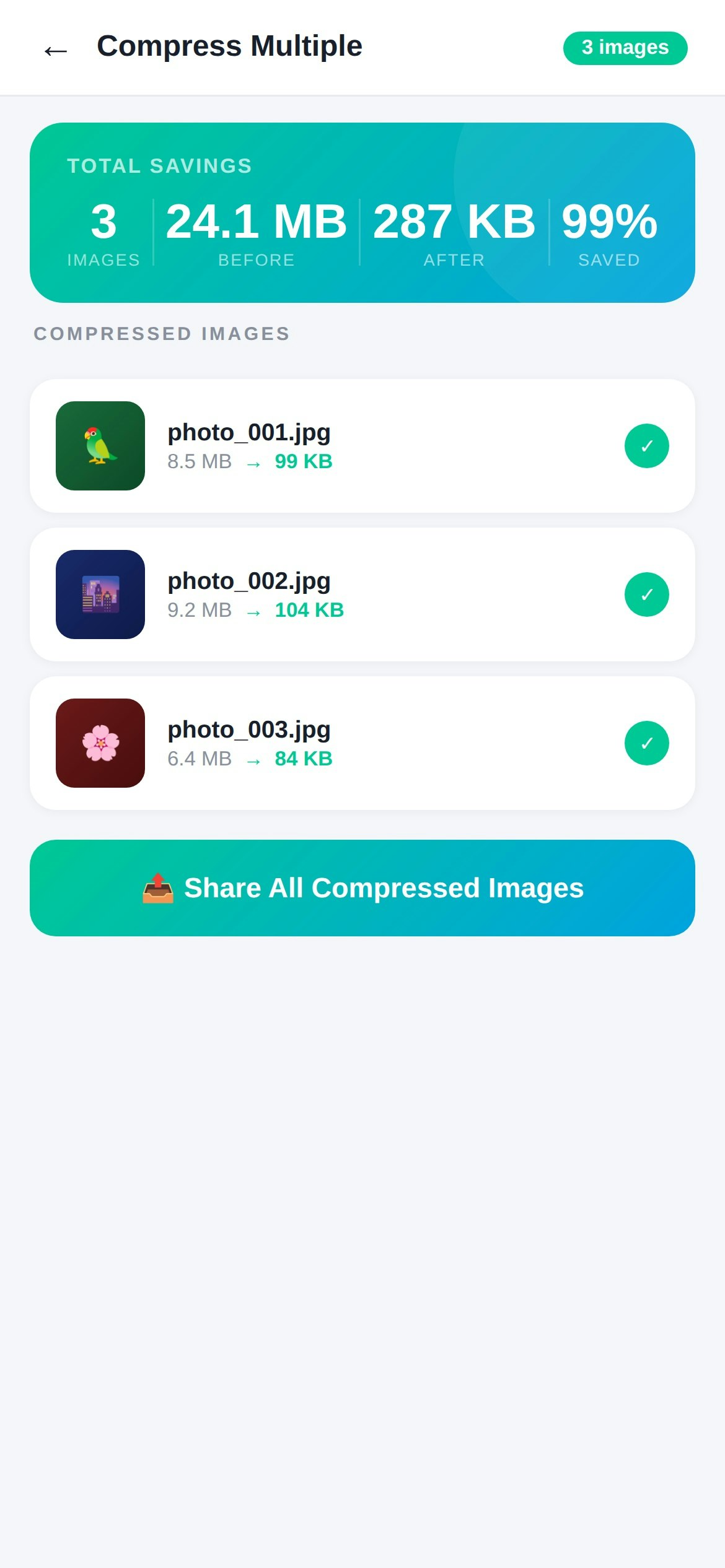Open the cherry blossom thumbnail of photo_003.jpg
The image size is (725, 1568).
coord(100,743)
